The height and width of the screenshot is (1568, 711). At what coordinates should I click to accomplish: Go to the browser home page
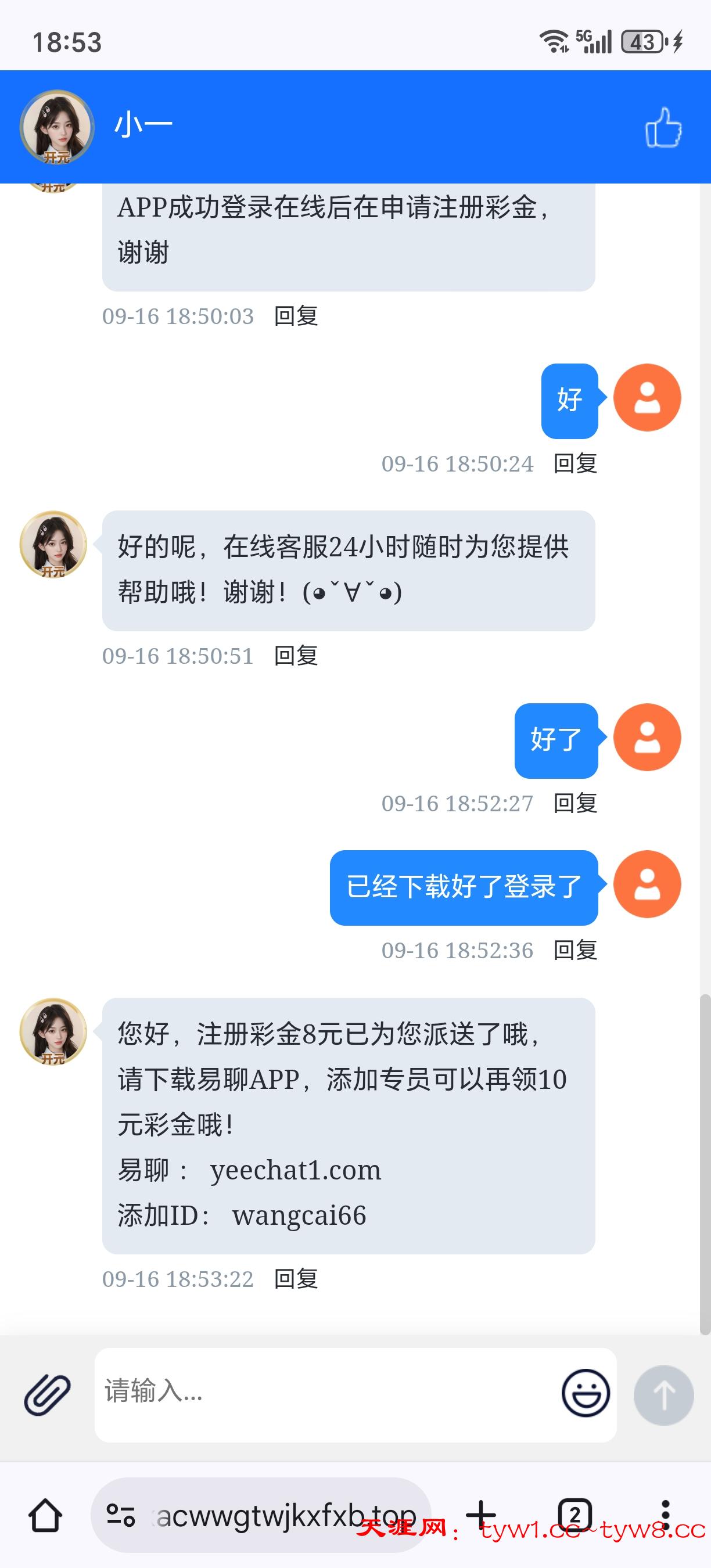46,1516
